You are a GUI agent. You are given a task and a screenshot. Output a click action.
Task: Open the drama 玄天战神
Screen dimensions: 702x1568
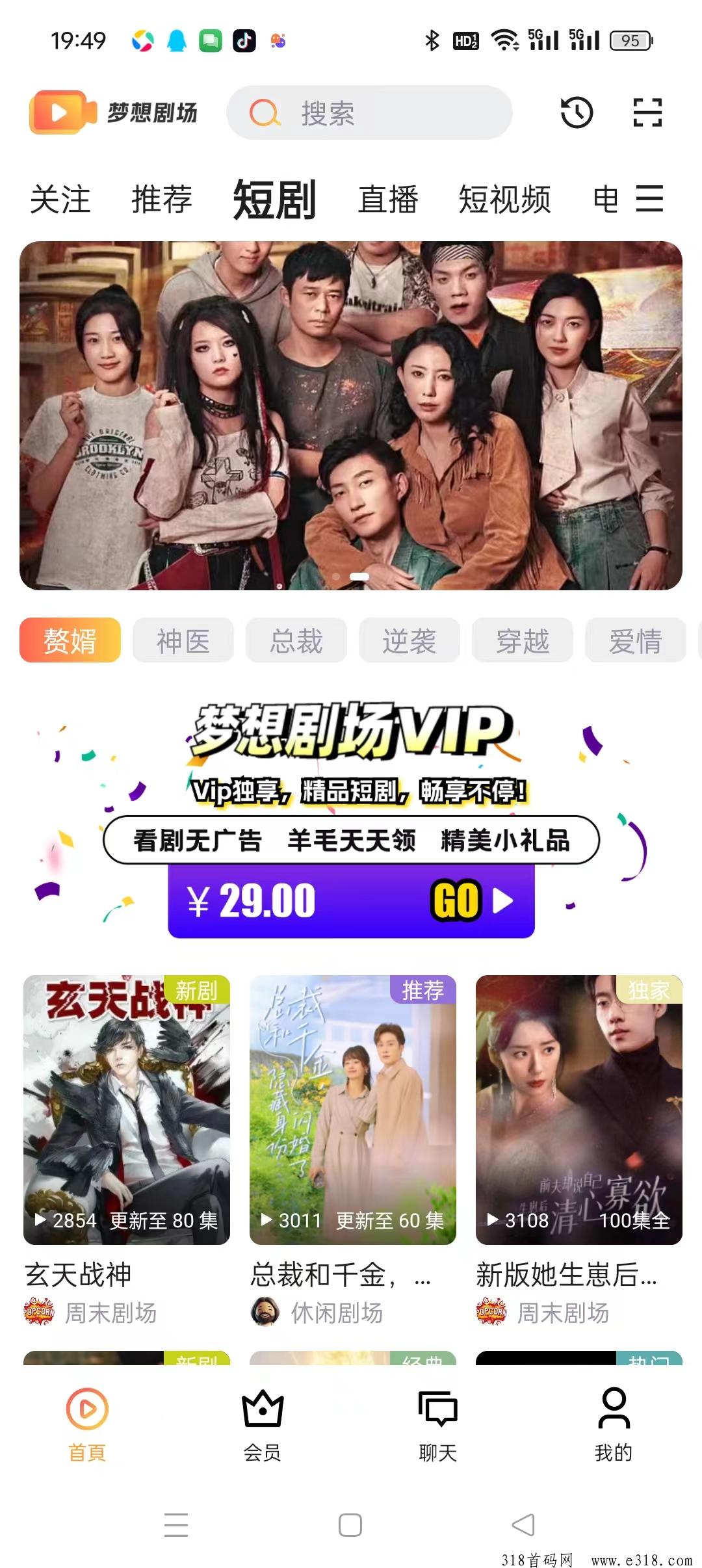coord(127,1110)
